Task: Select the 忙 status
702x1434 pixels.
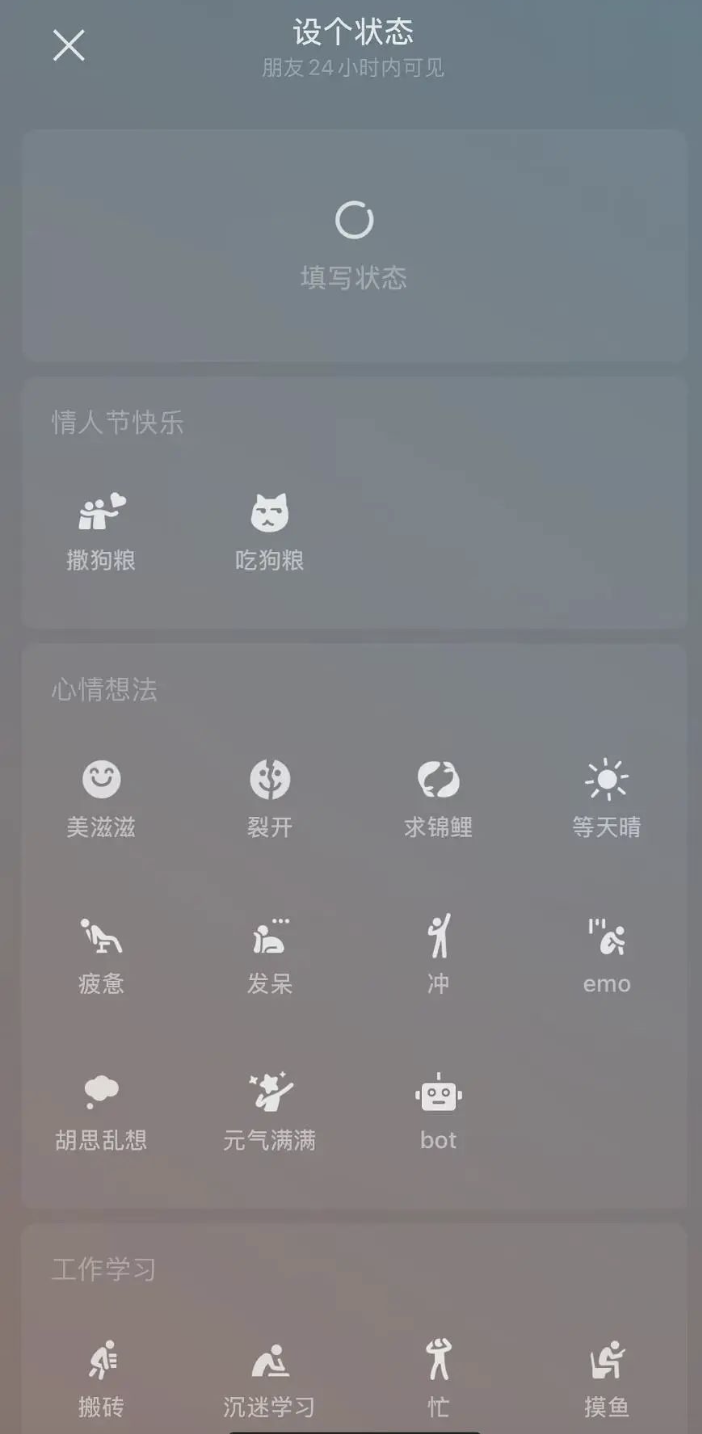Action: click(438, 1378)
